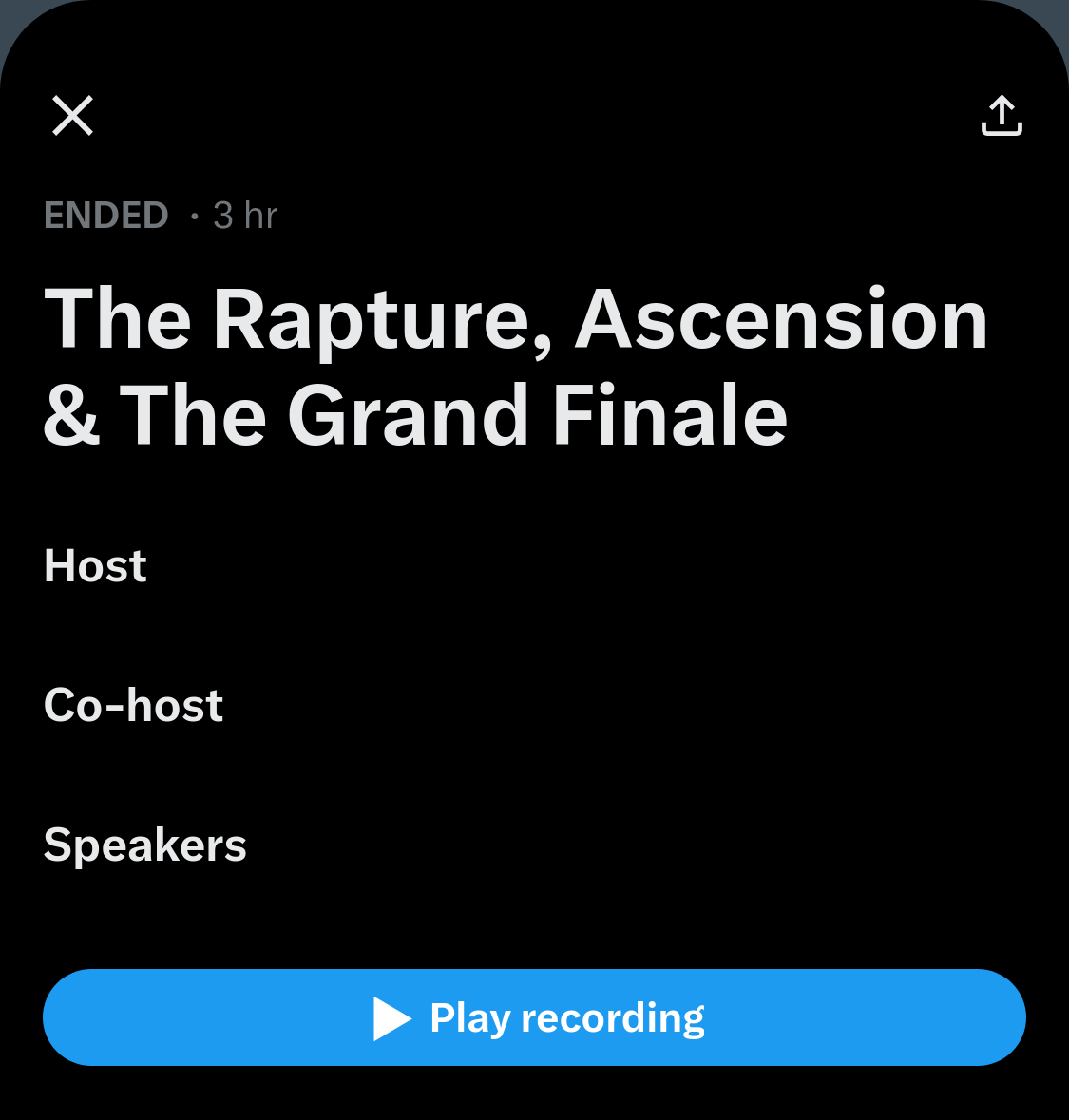Close the ended Space sheet

[72, 116]
